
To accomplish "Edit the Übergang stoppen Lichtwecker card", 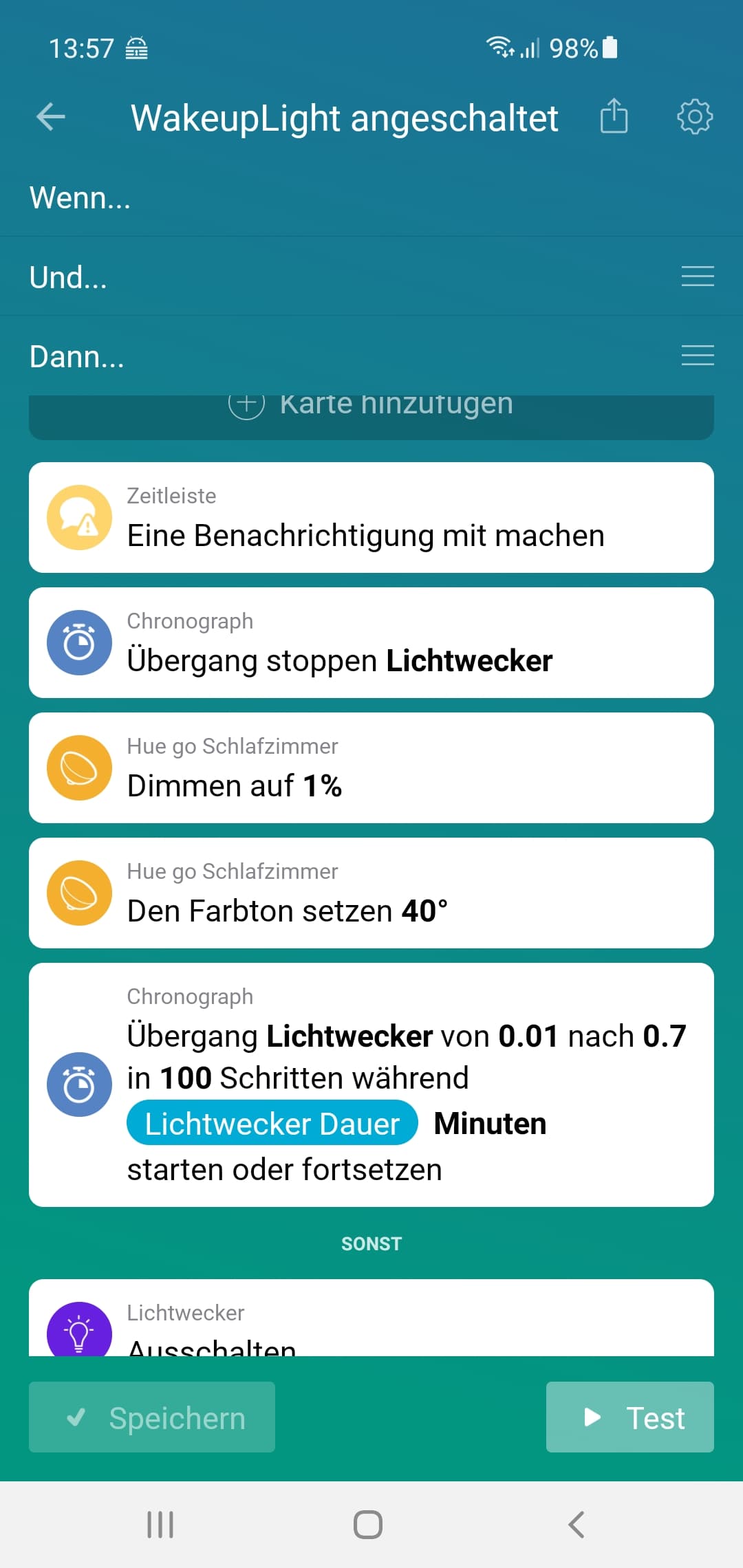I will click(x=371, y=643).
